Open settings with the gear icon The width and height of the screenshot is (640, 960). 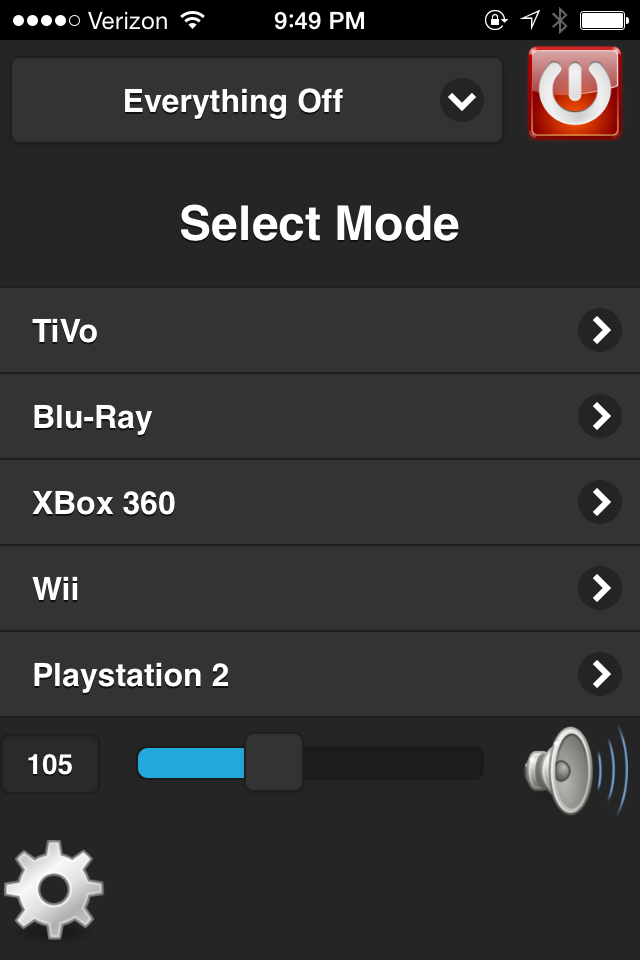click(x=54, y=889)
